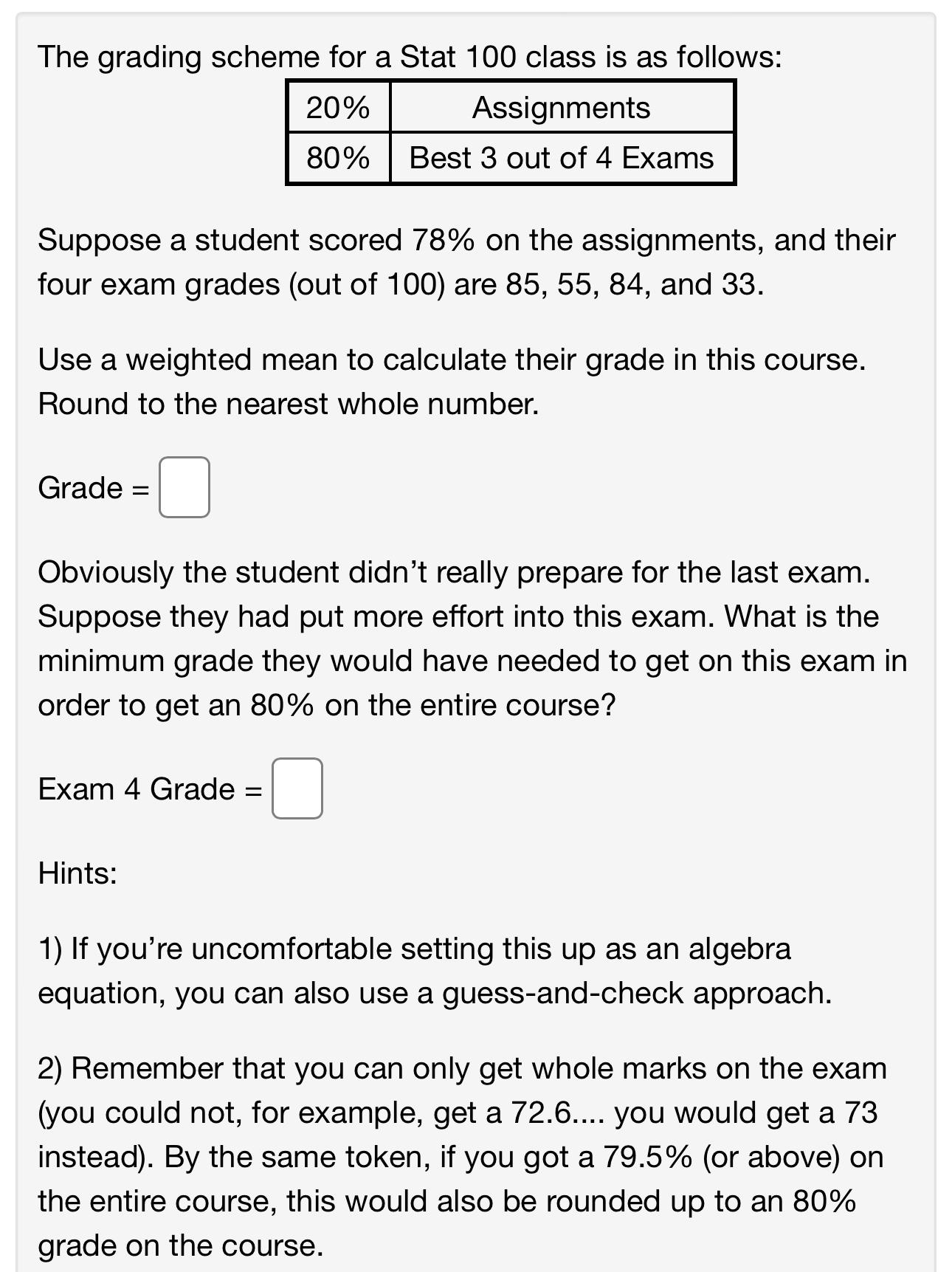Click the weighted mean instruction paragraph

pyautogui.click(x=453, y=381)
